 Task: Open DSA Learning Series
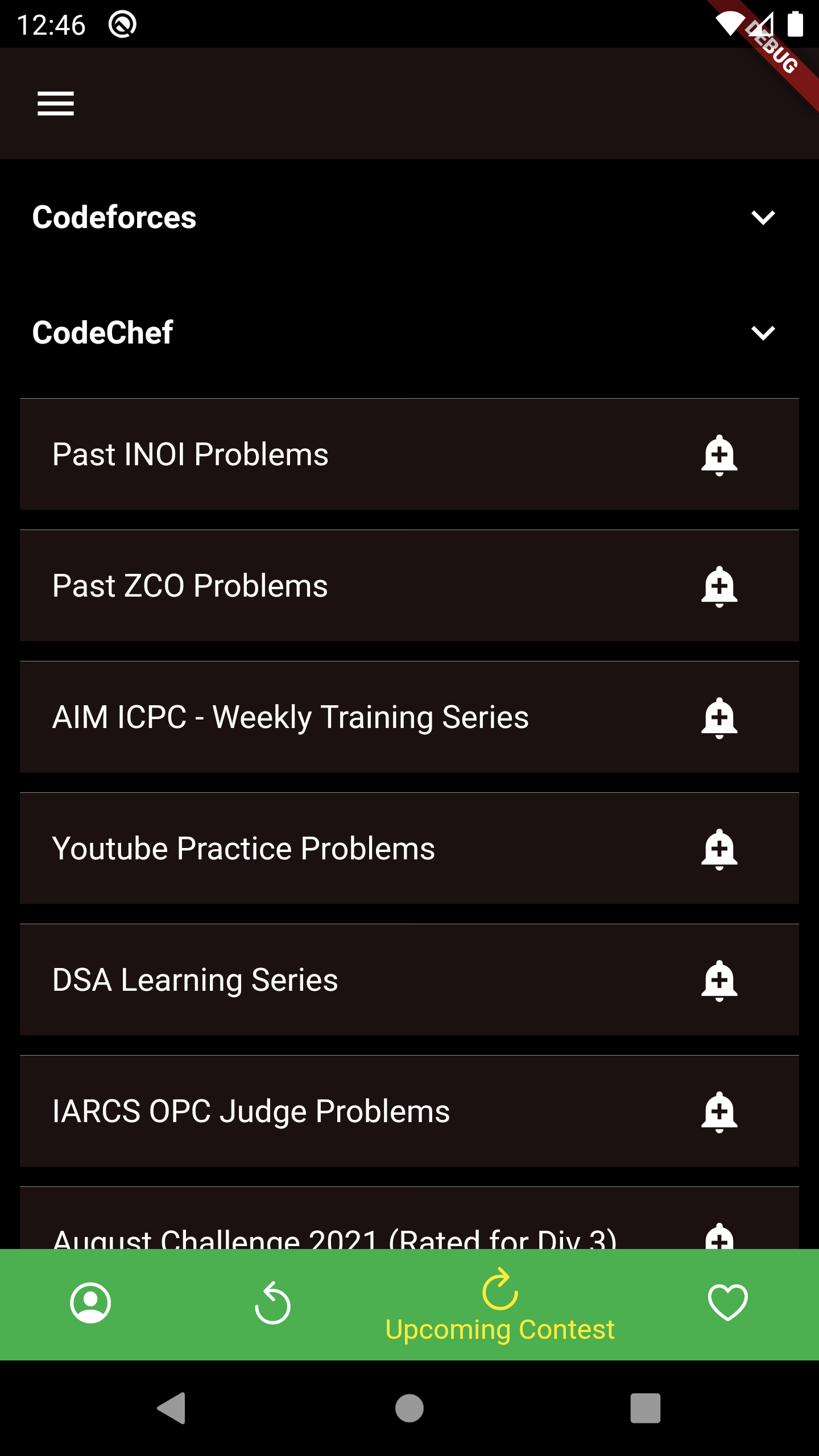pos(409,980)
